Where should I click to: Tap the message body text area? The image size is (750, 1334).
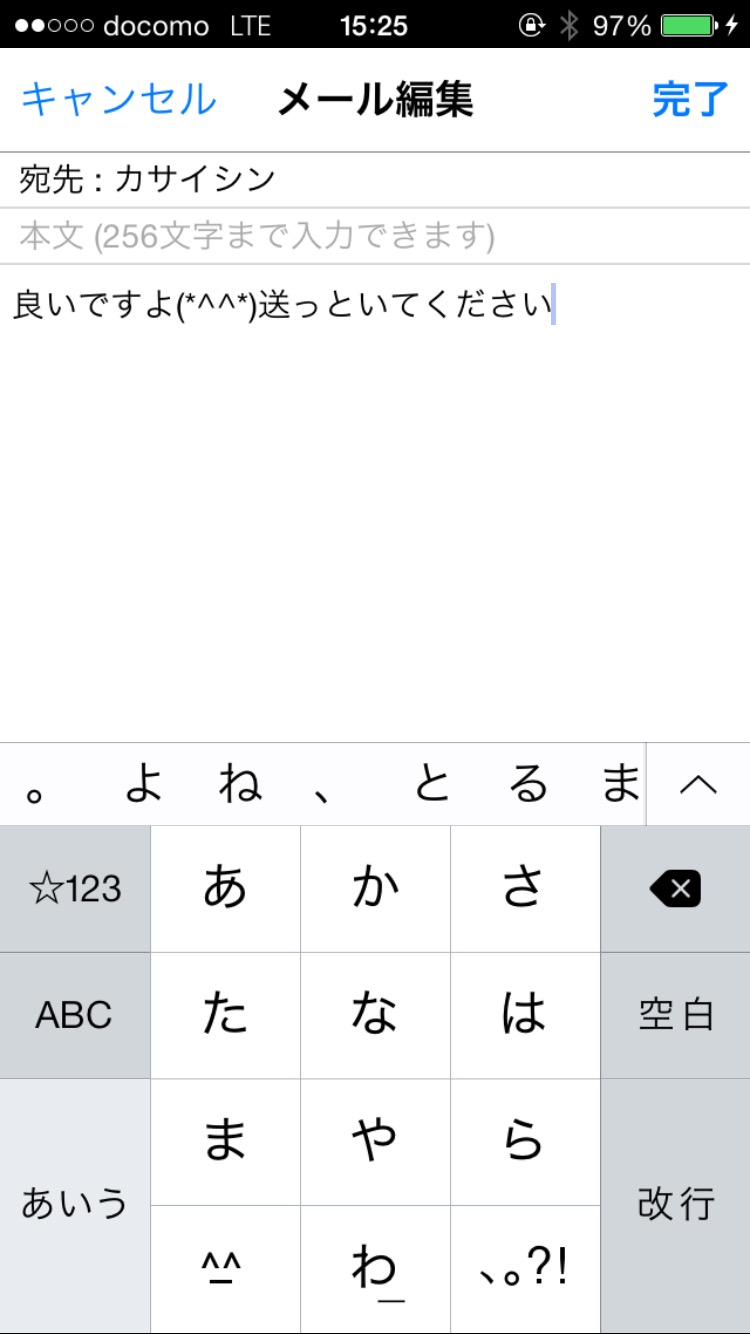coord(375,500)
